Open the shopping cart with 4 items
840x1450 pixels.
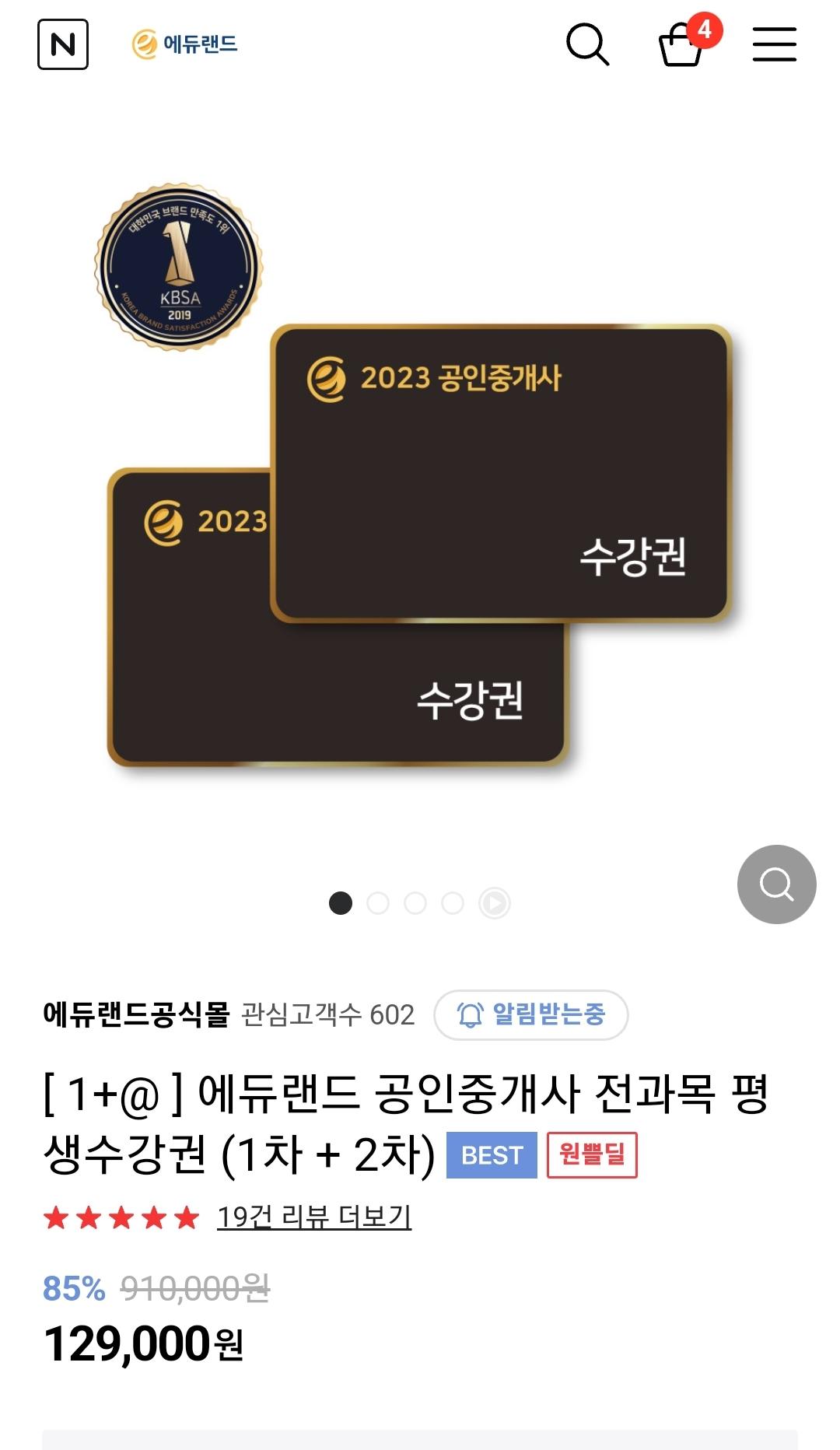click(683, 44)
